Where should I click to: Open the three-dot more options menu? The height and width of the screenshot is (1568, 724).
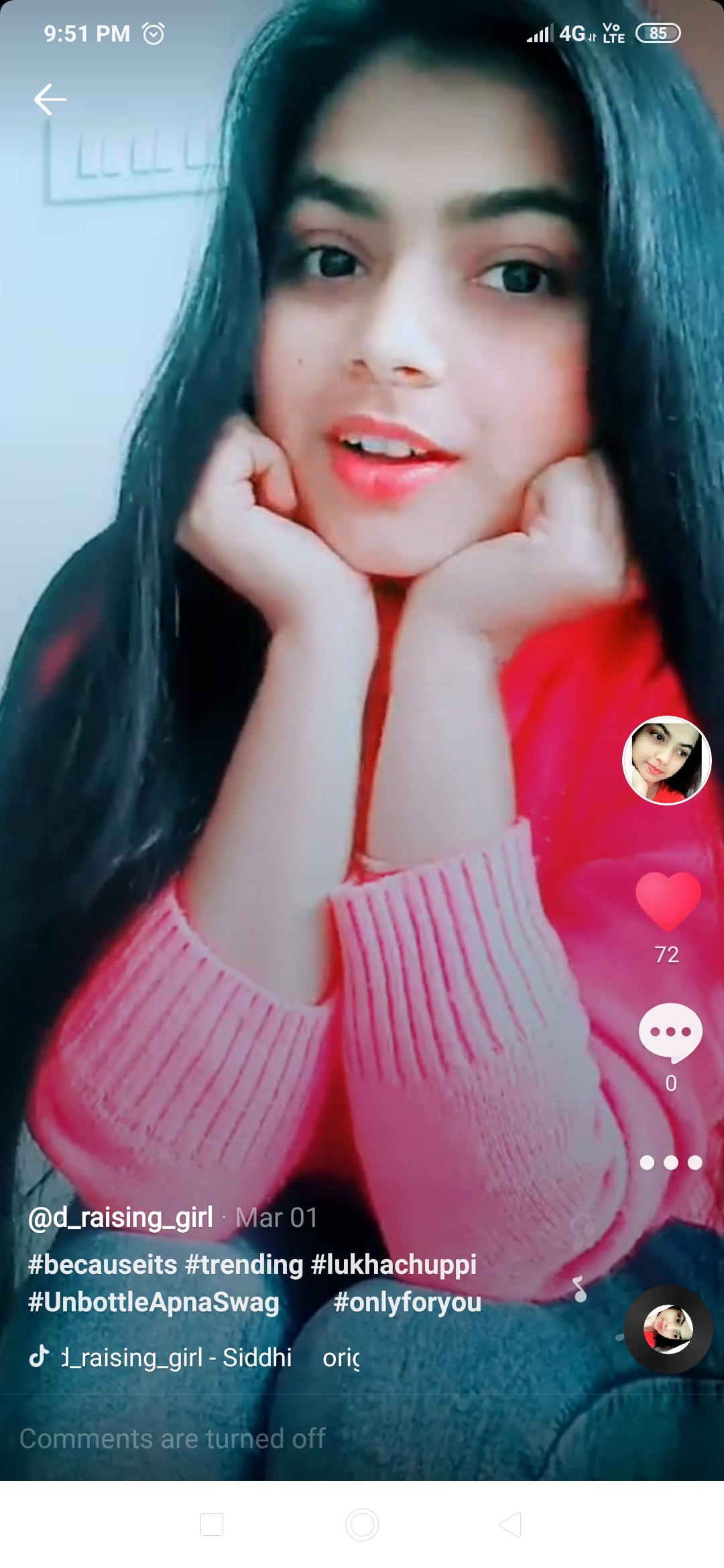[670, 1163]
